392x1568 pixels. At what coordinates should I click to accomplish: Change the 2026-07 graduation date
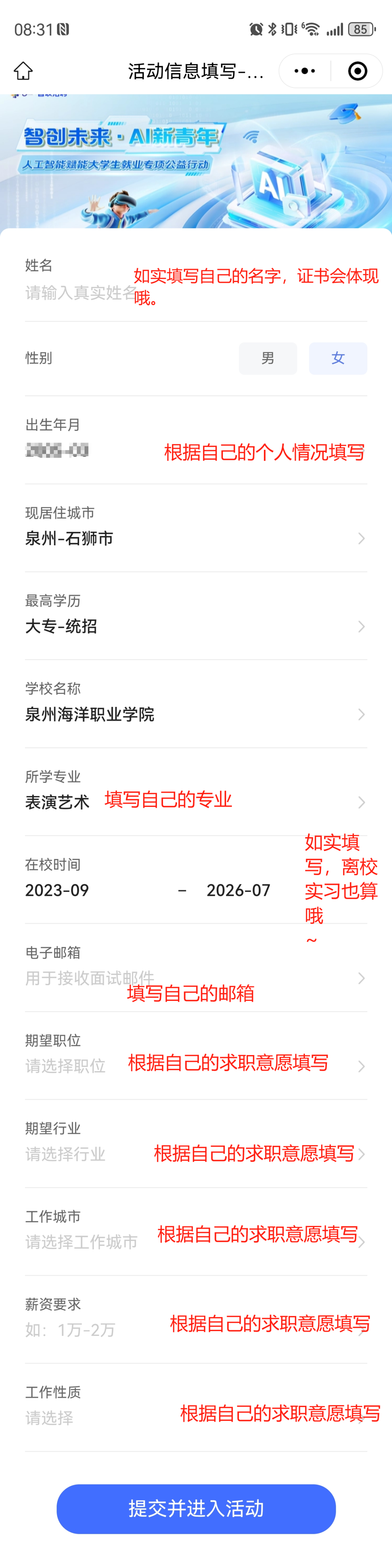238,890
